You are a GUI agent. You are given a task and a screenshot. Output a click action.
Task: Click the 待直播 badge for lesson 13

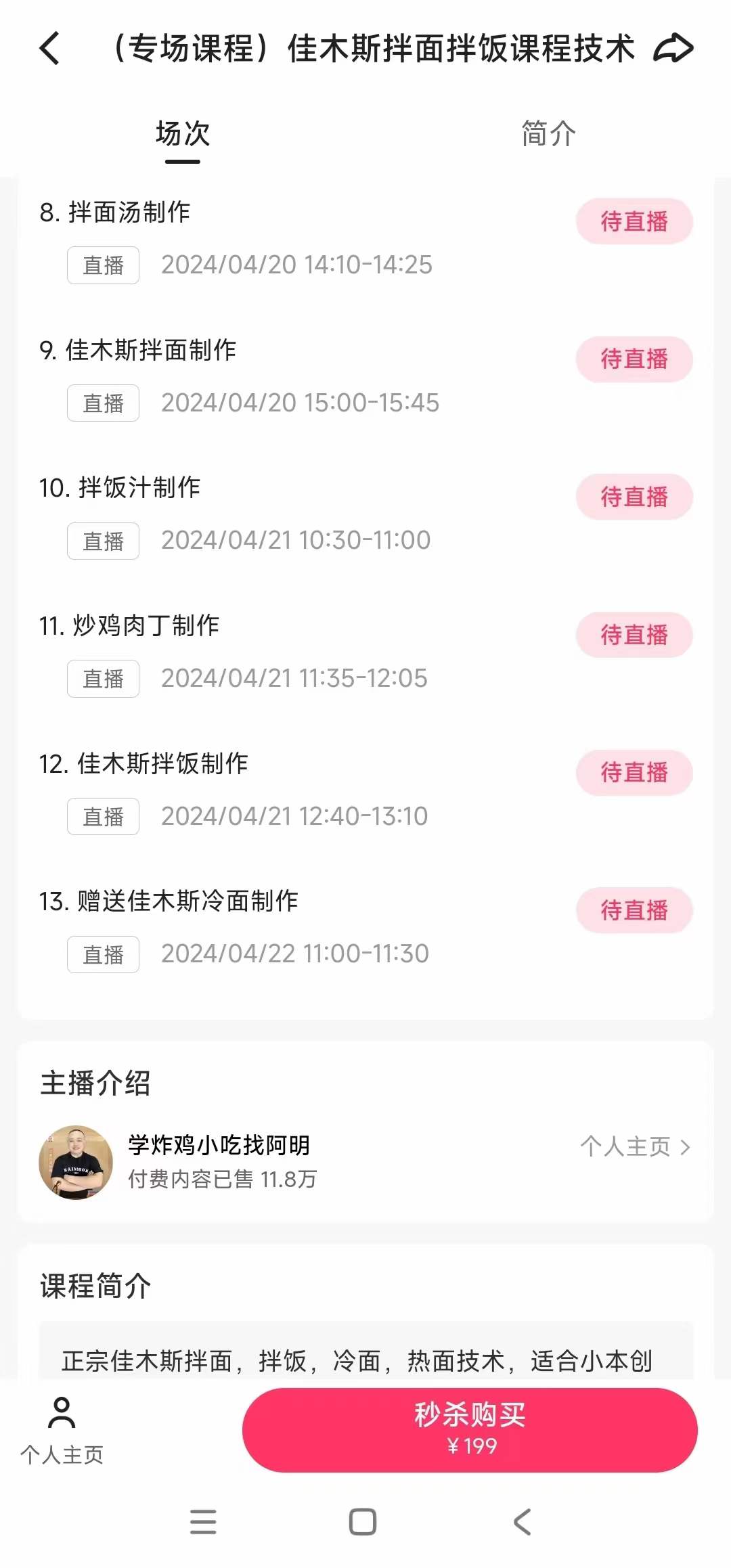point(634,910)
